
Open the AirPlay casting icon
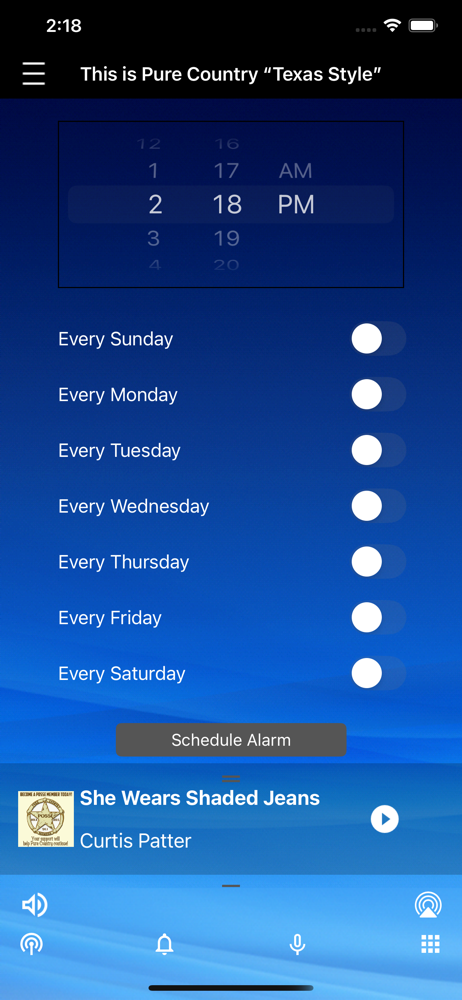[428, 904]
